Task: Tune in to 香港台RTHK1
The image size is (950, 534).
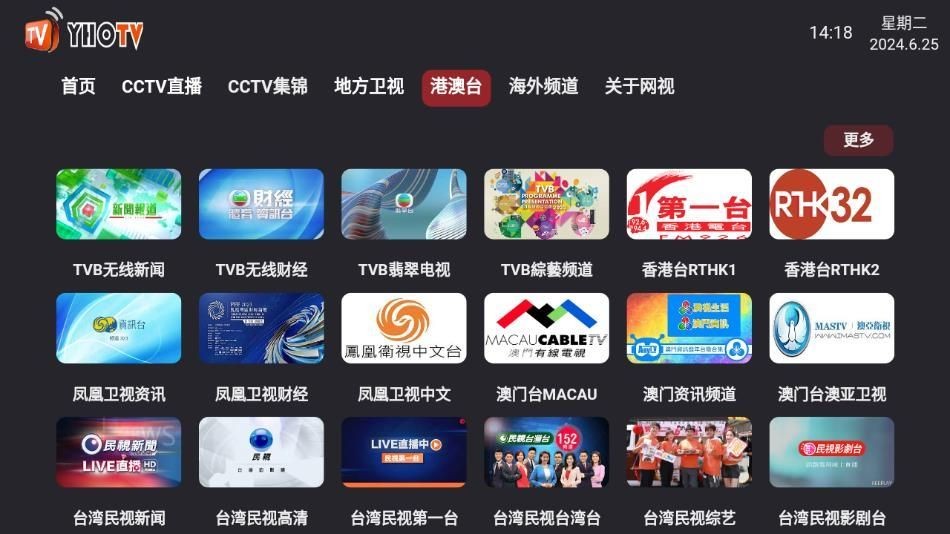Action: (689, 204)
